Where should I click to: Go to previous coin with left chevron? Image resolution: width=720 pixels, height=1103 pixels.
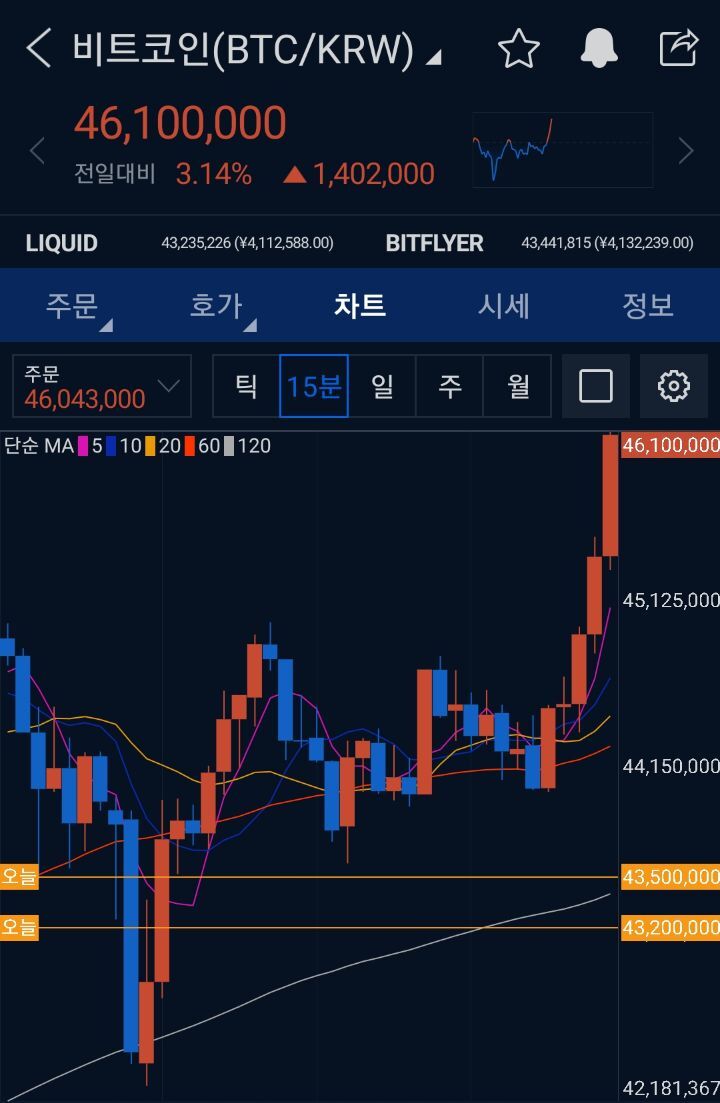[x=37, y=151]
